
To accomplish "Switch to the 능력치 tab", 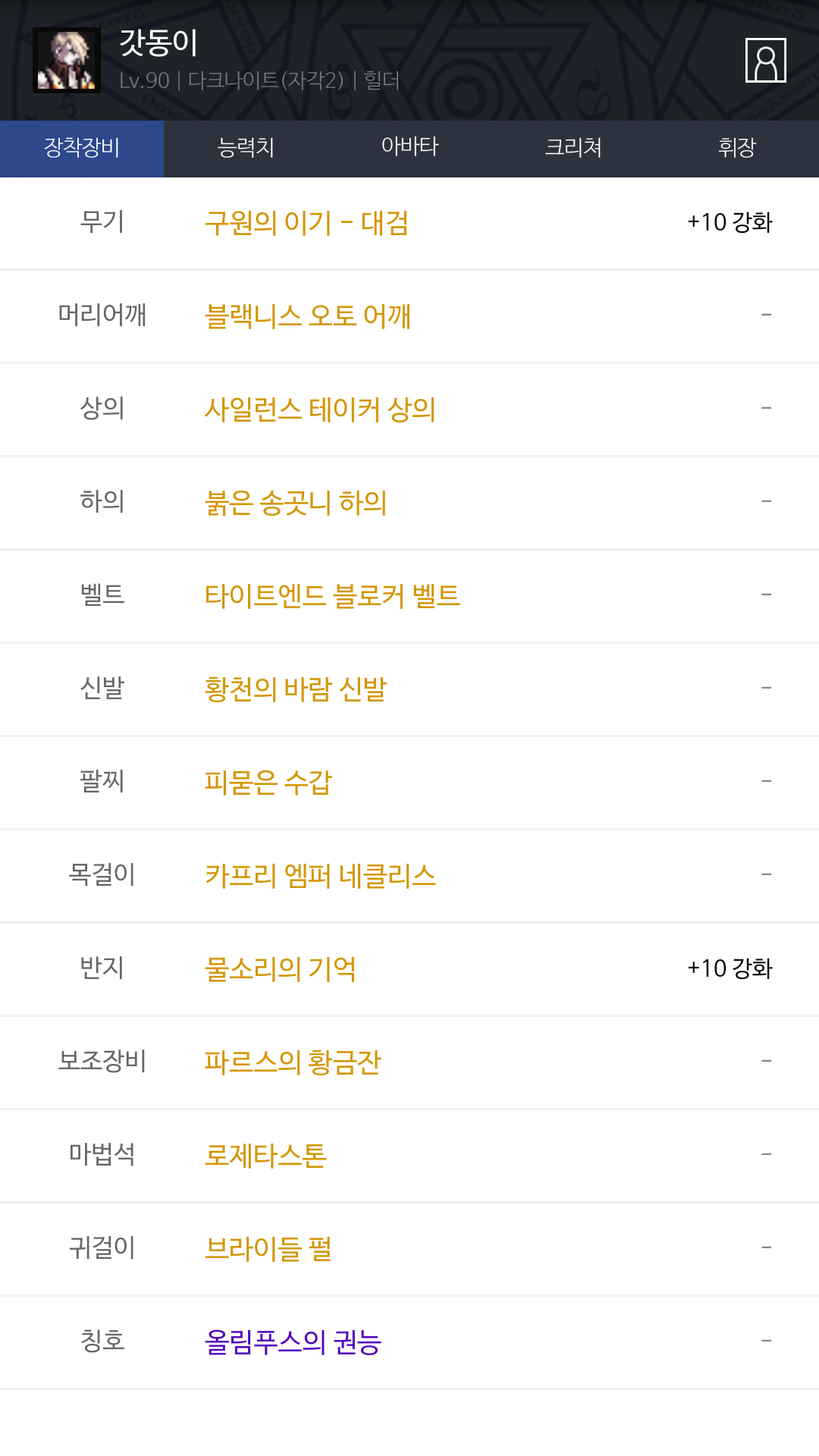I will coord(246,149).
